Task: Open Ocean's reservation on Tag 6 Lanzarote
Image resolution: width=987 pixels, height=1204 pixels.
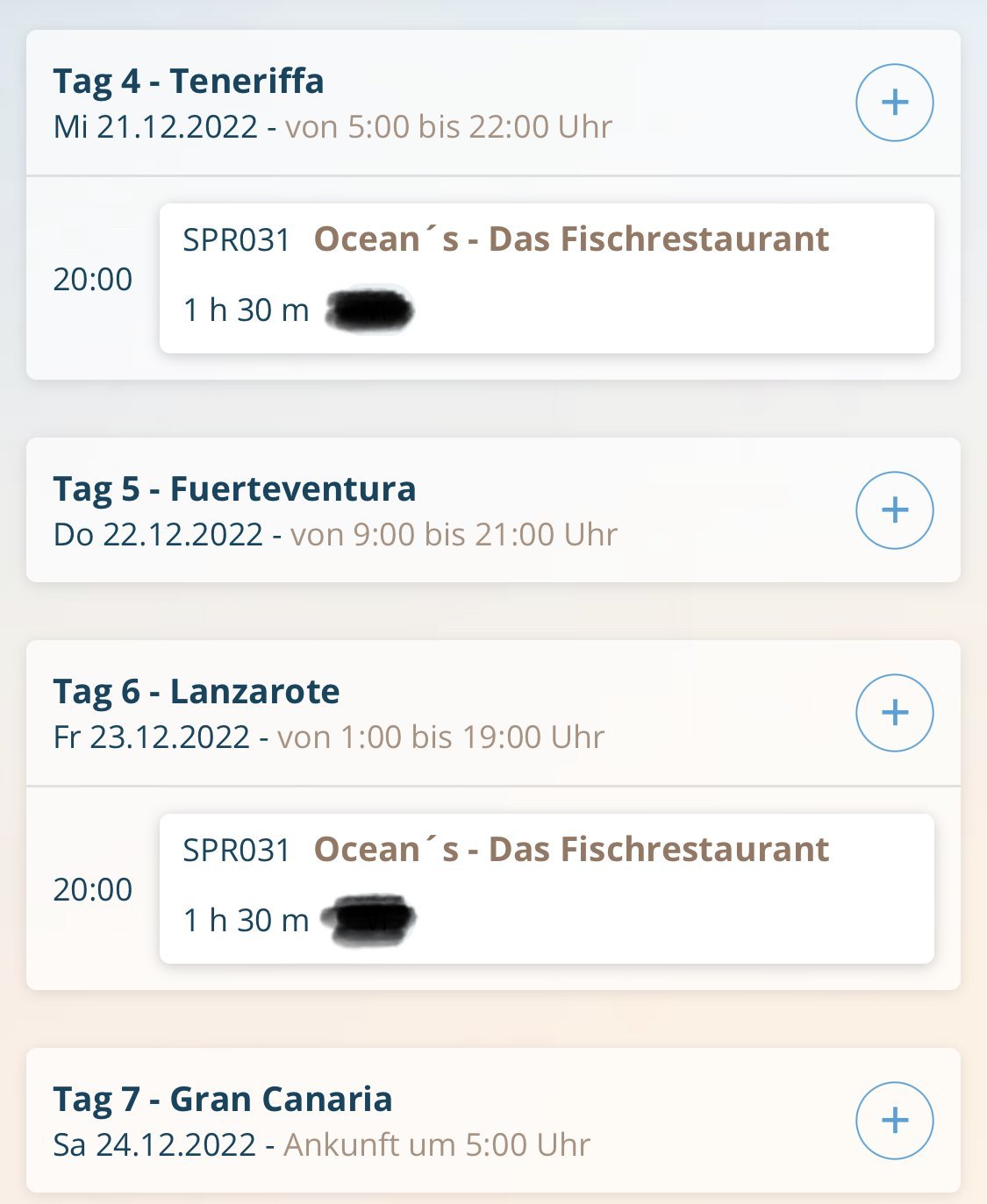Action: pyautogui.click(x=546, y=888)
